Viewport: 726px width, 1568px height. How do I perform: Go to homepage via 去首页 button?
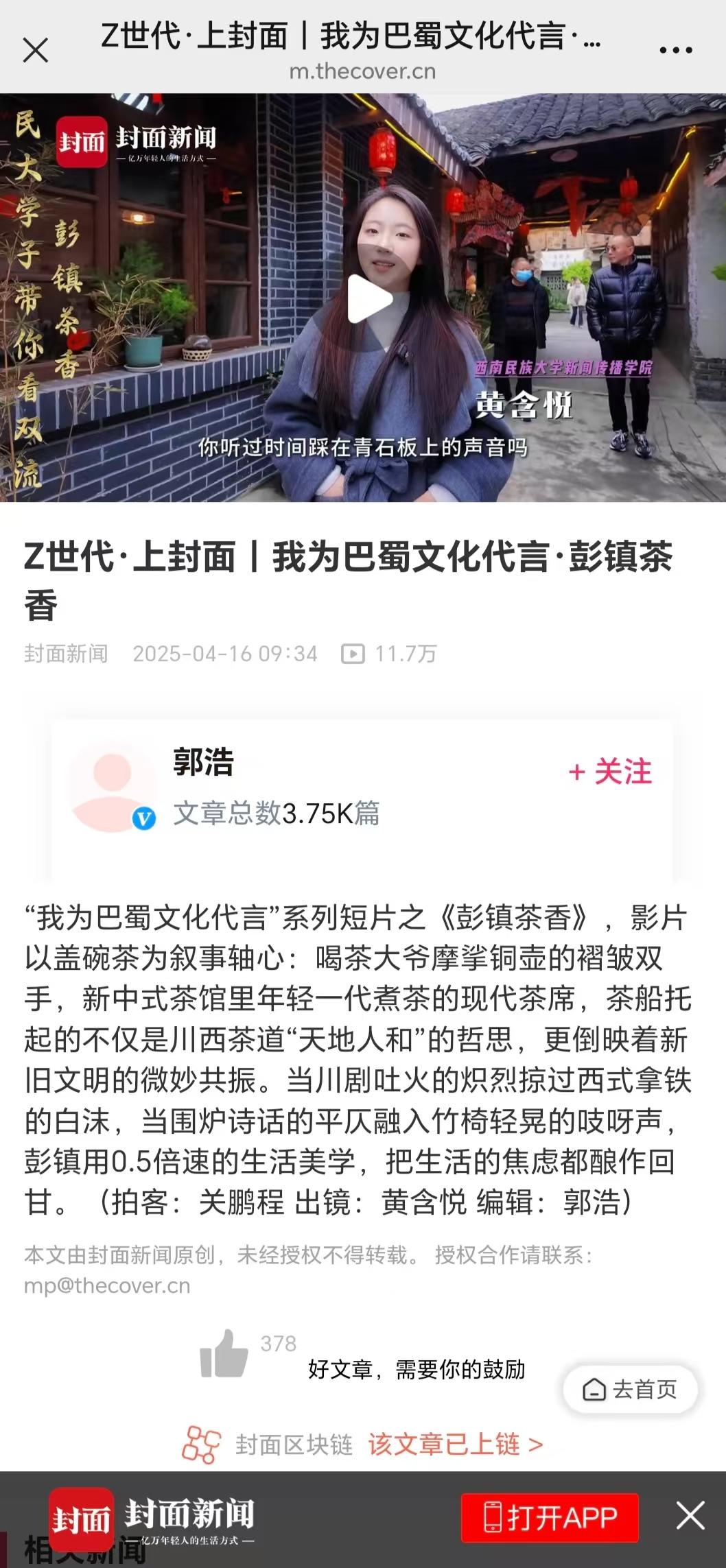click(630, 1389)
